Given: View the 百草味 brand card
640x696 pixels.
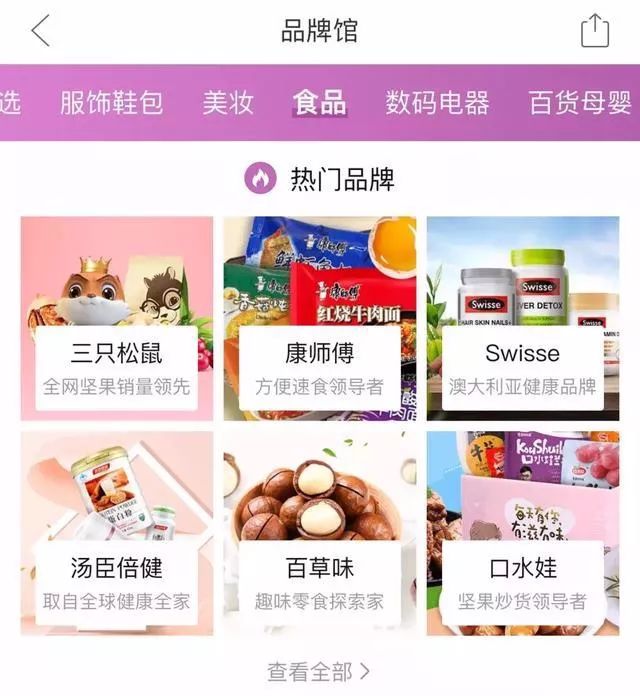Looking at the screenshot, I should (320, 533).
